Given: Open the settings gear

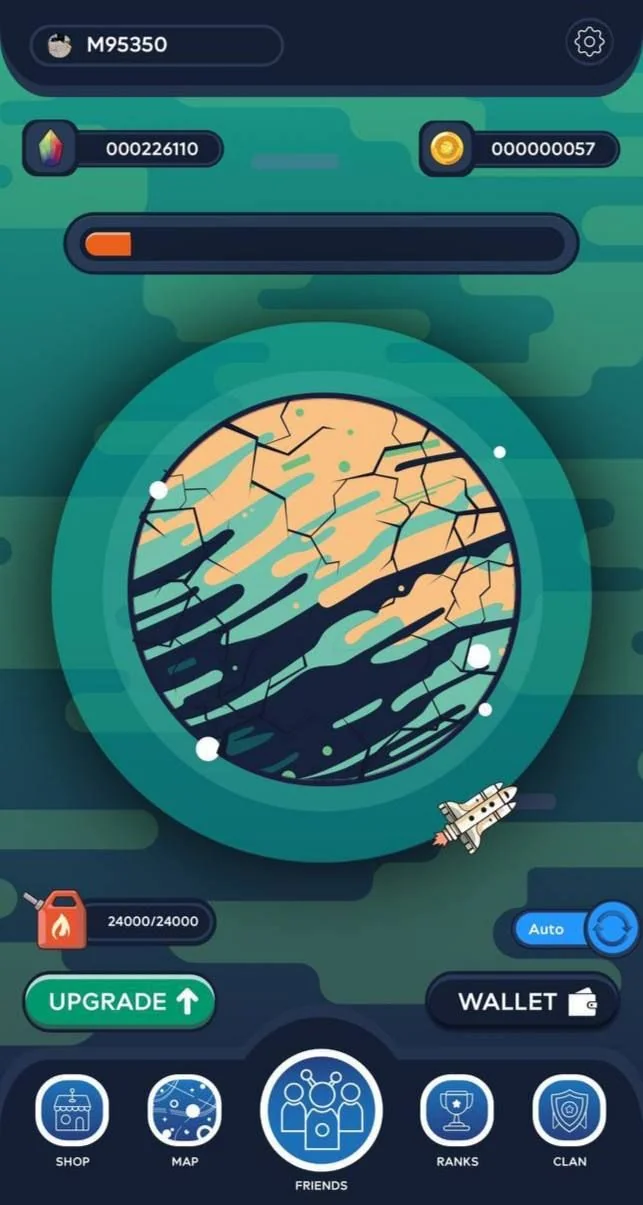Looking at the screenshot, I should [x=589, y=42].
